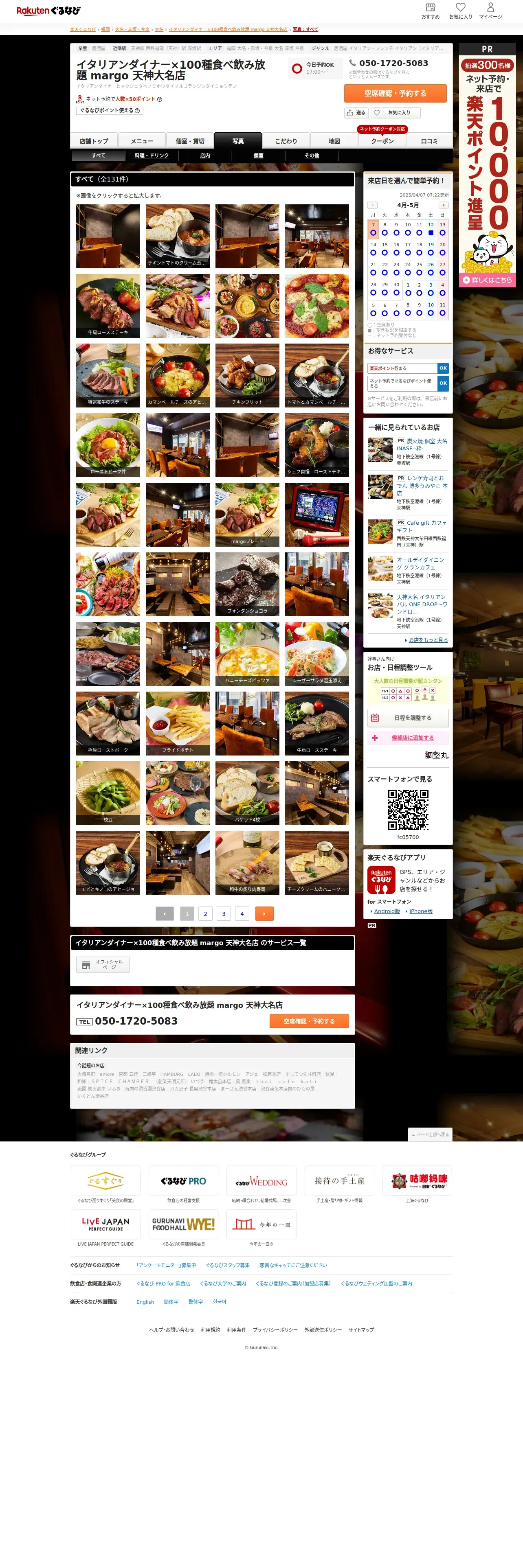
Task: Open the オフィシャルページ link
Action: 103,965
